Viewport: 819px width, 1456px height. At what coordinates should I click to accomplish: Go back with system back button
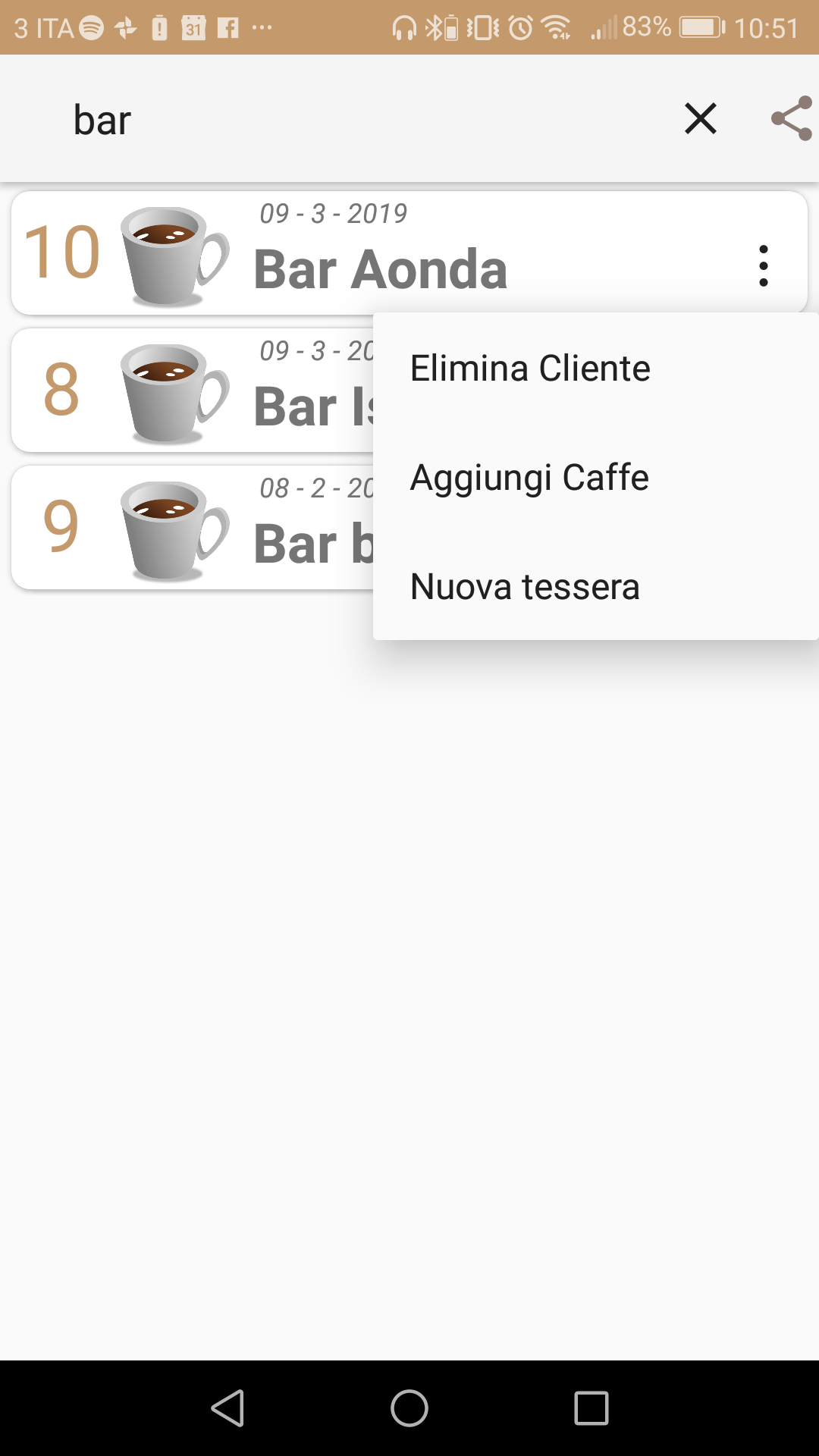(x=227, y=1408)
